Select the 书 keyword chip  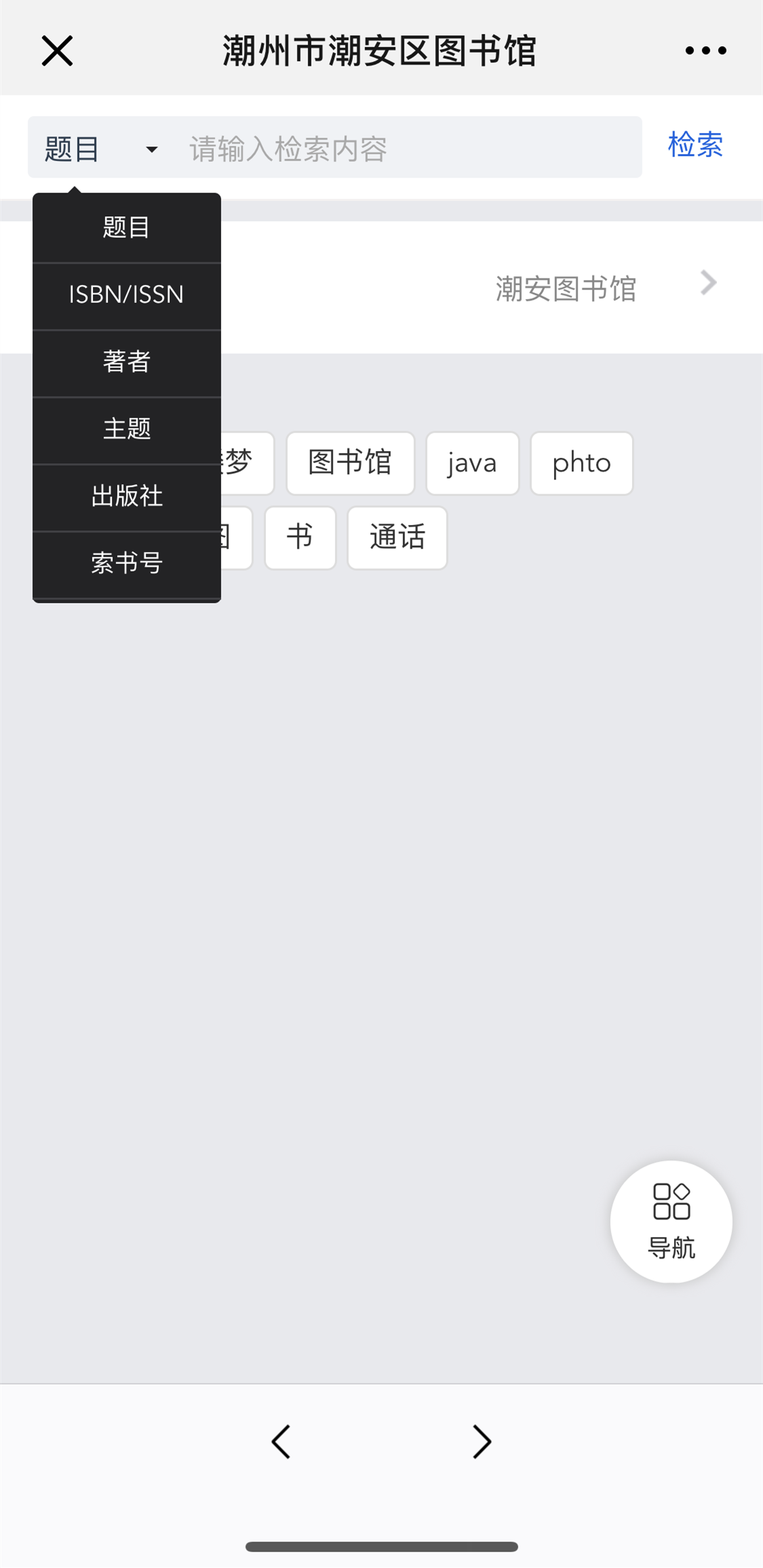click(x=300, y=538)
